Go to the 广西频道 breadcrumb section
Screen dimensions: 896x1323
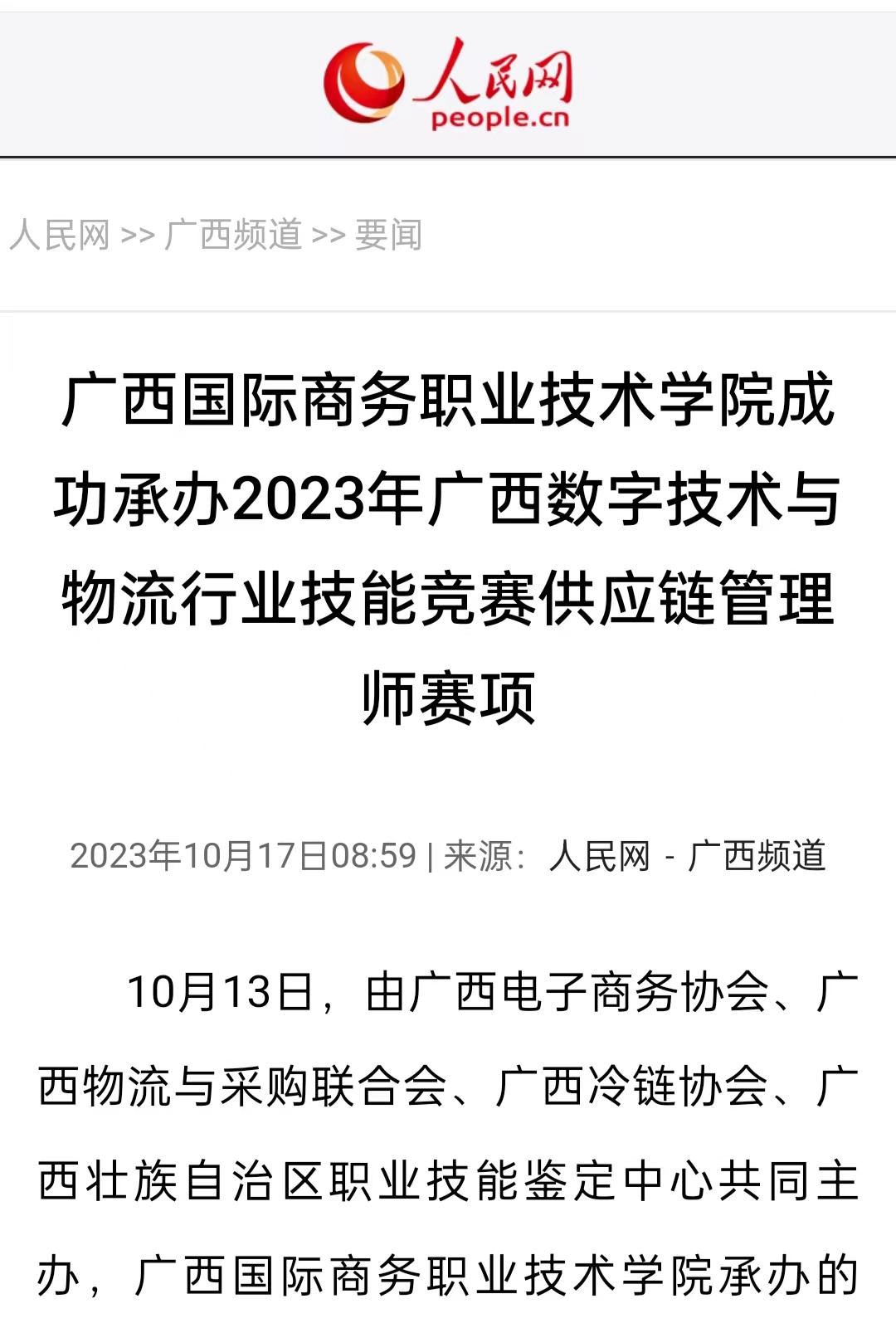click(x=233, y=235)
